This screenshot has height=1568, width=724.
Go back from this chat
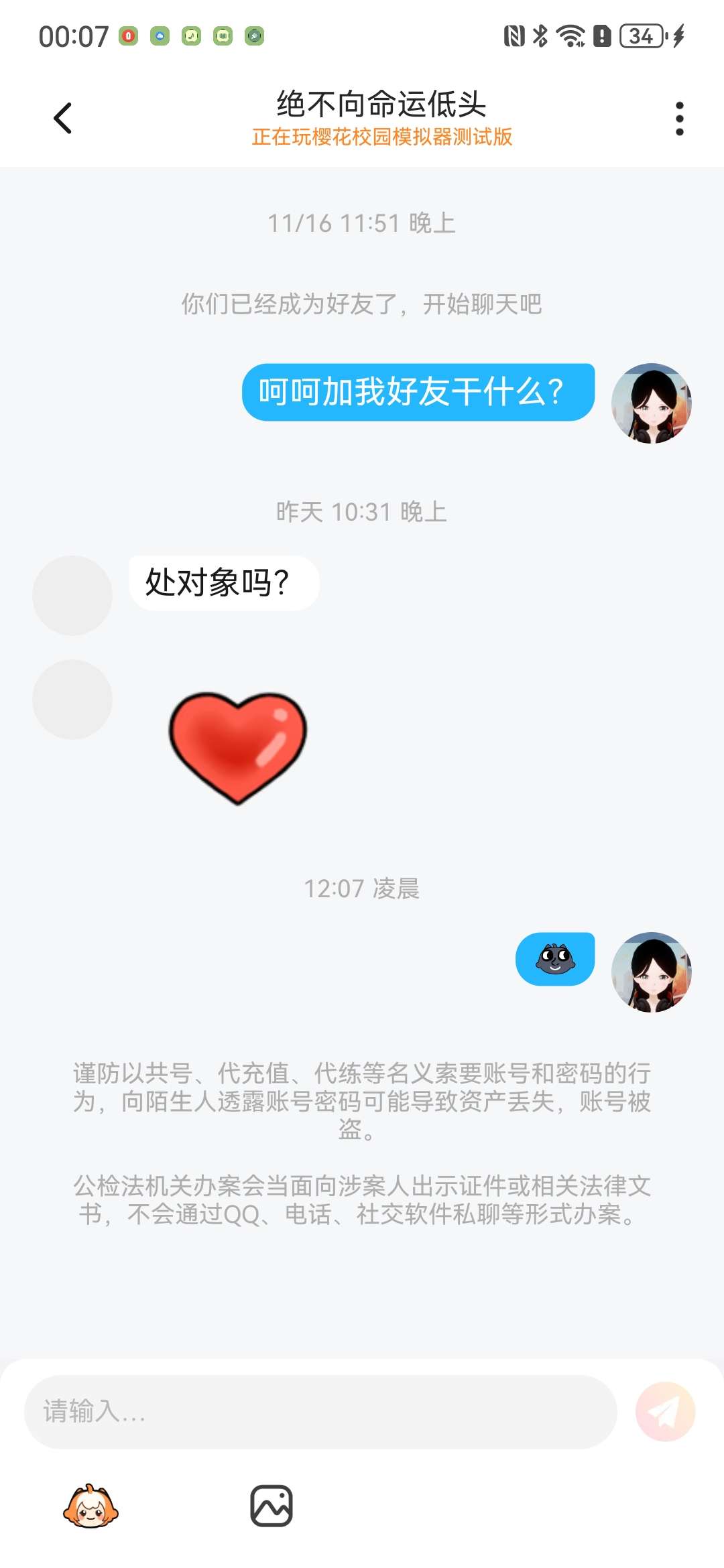(x=63, y=119)
